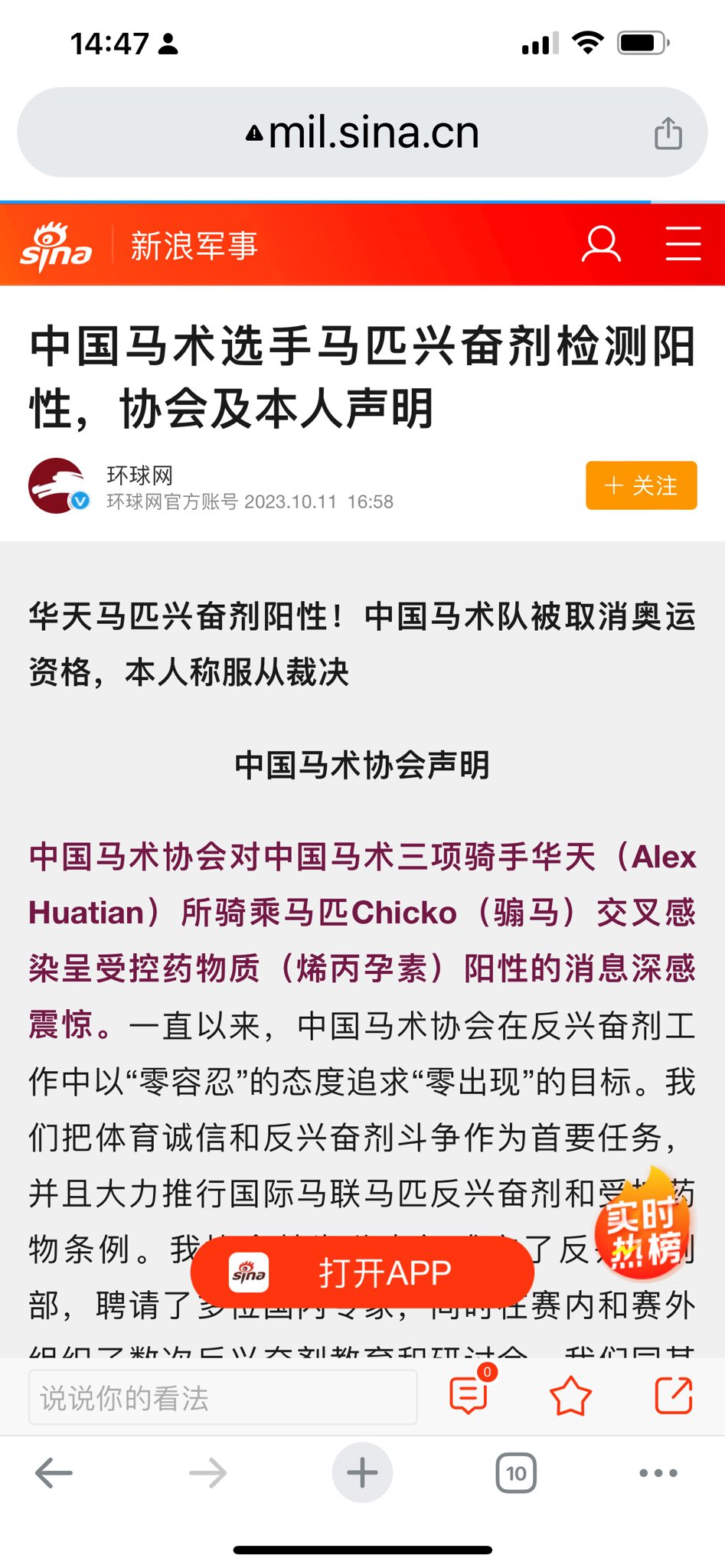Tap the mil.sina.cn address bar
The image size is (725, 1568).
tap(362, 132)
